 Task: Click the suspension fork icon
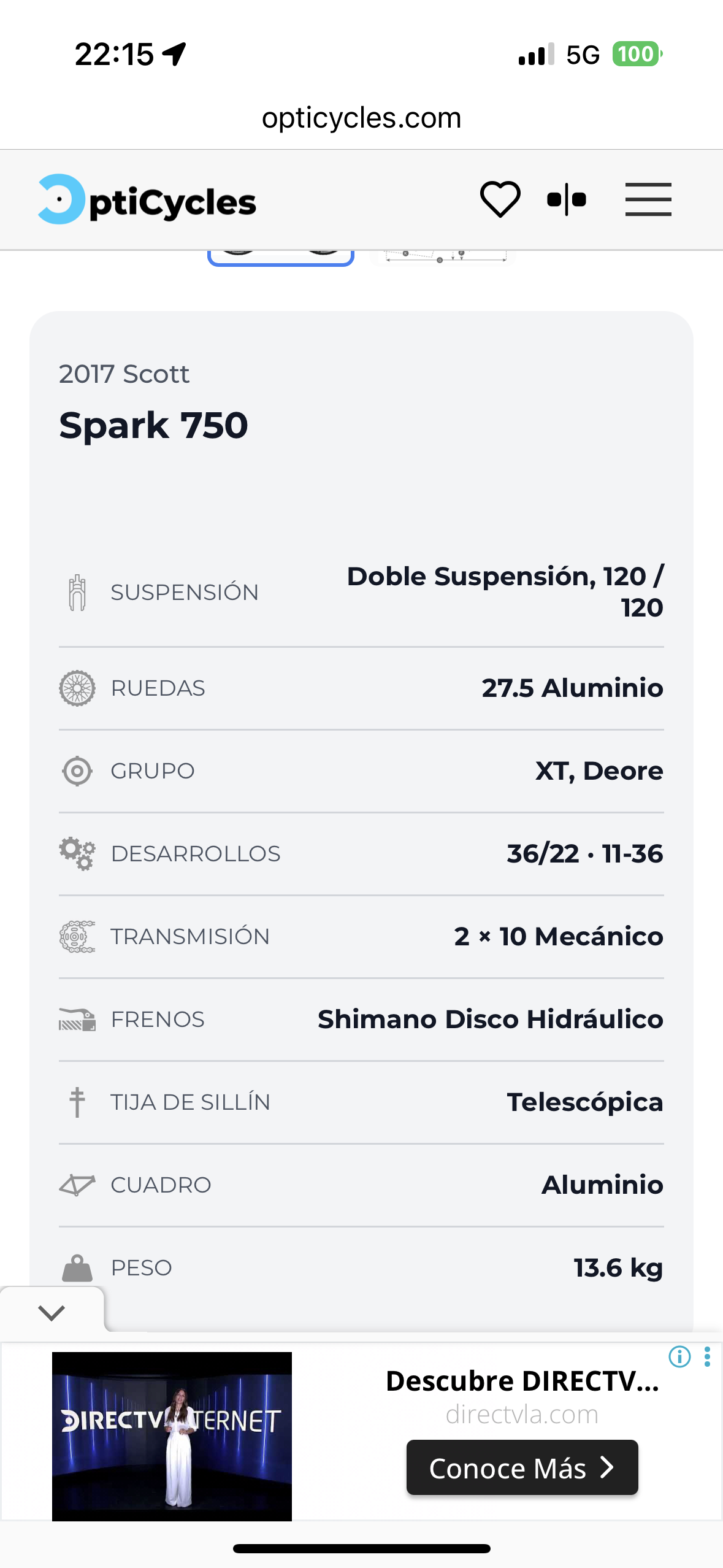tap(76, 591)
